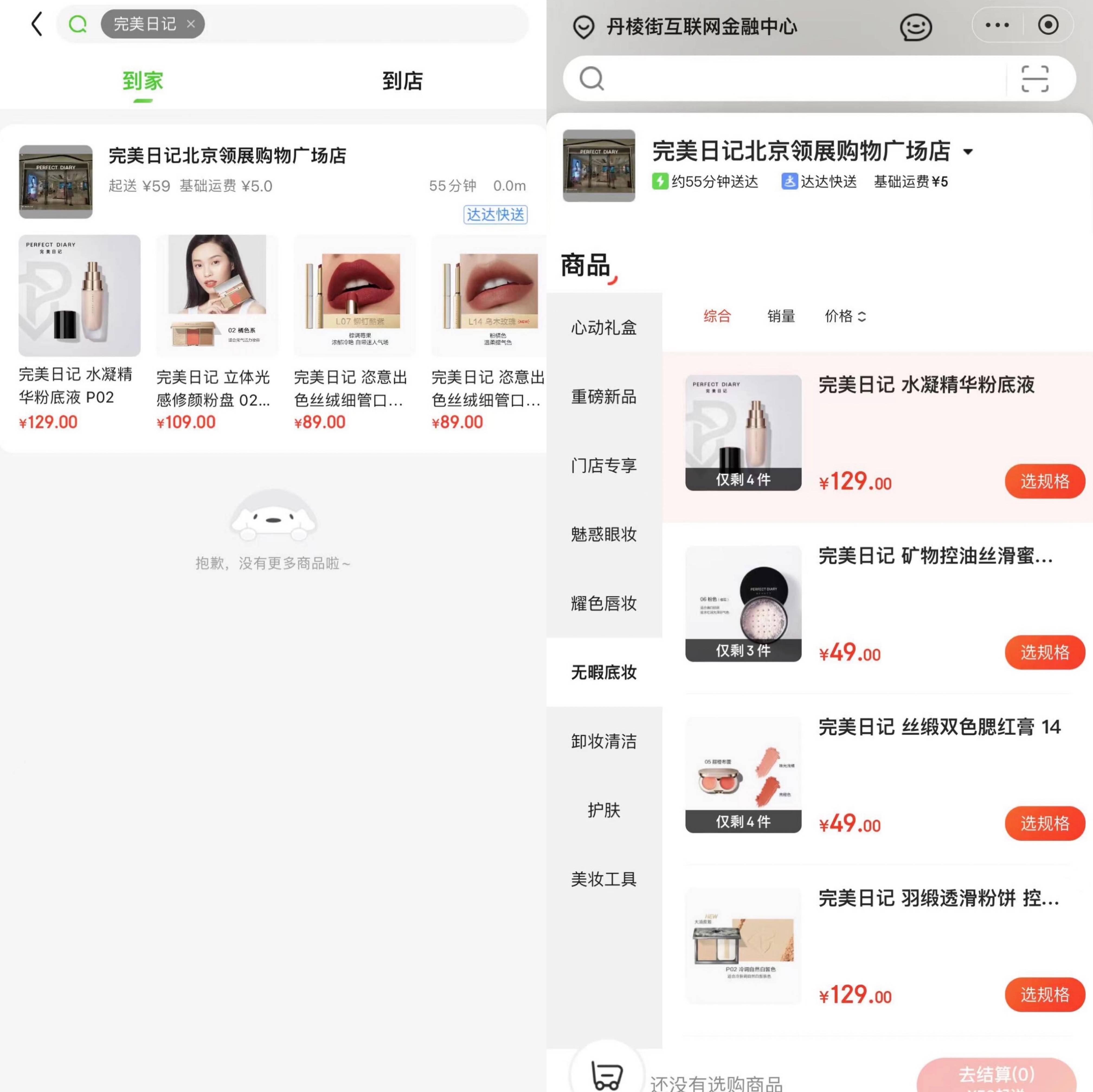Choose 选规格 for 矿物控油丝滑蜜粉
This screenshot has height=1092, width=1093.
point(1044,652)
